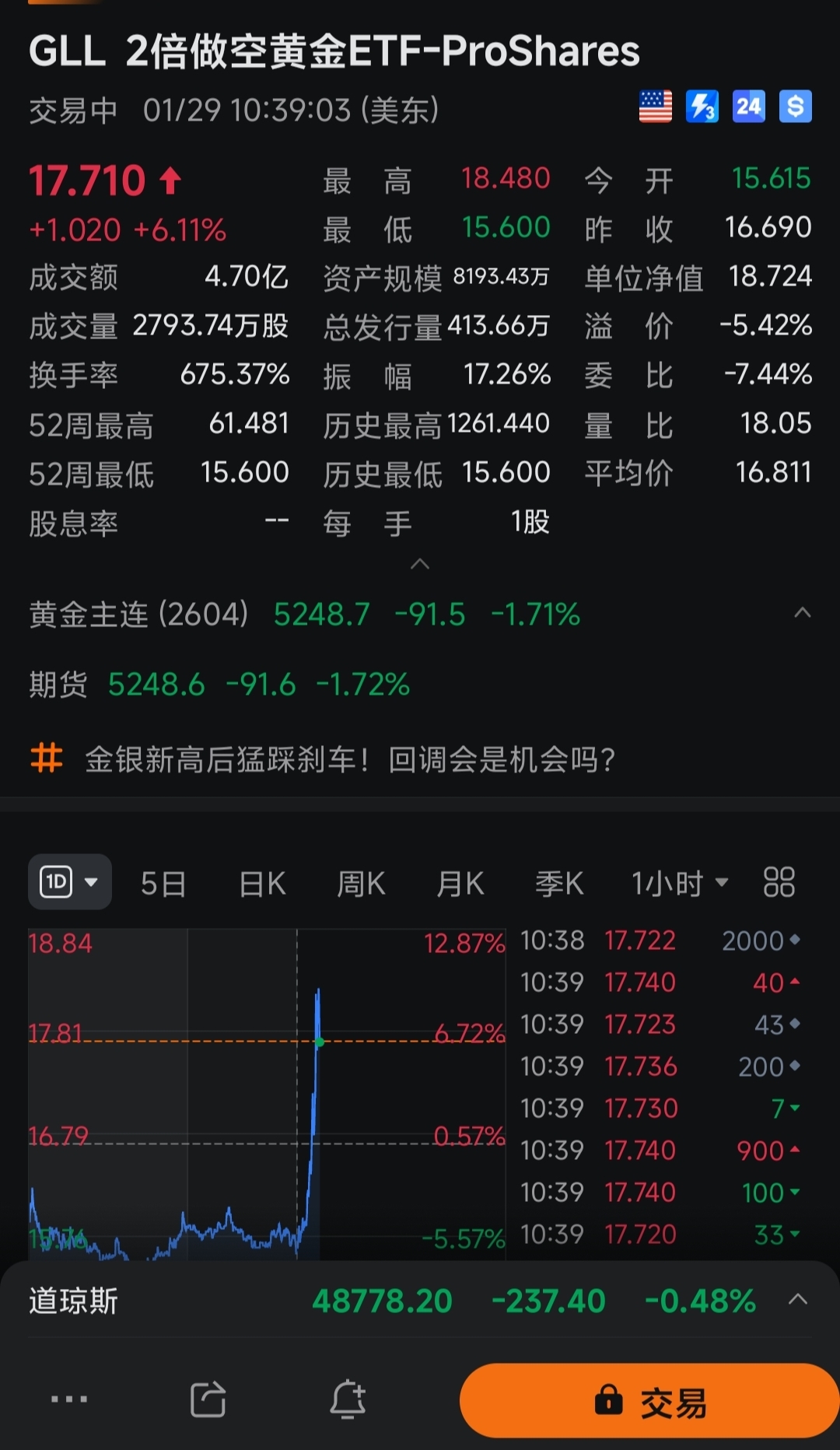The width and height of the screenshot is (840, 1450).
Task: Open the 交易 trade button
Action: (649, 1402)
